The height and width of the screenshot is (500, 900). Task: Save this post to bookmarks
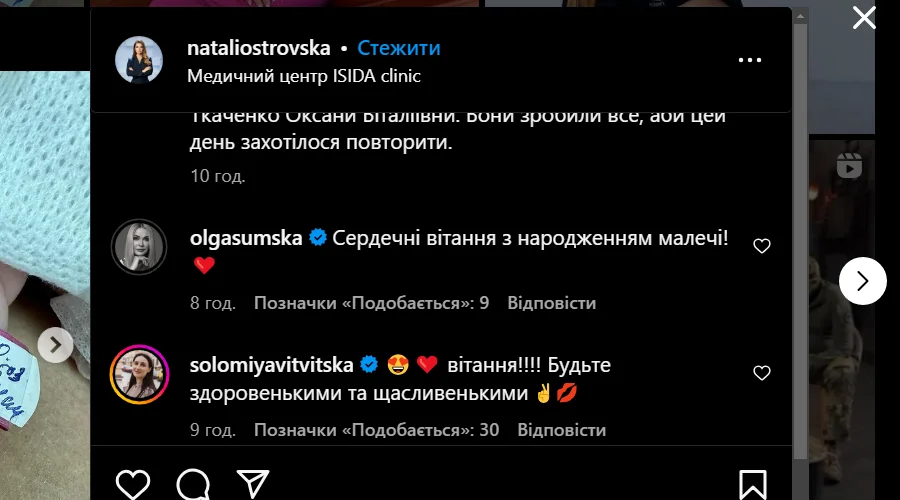[753, 485]
